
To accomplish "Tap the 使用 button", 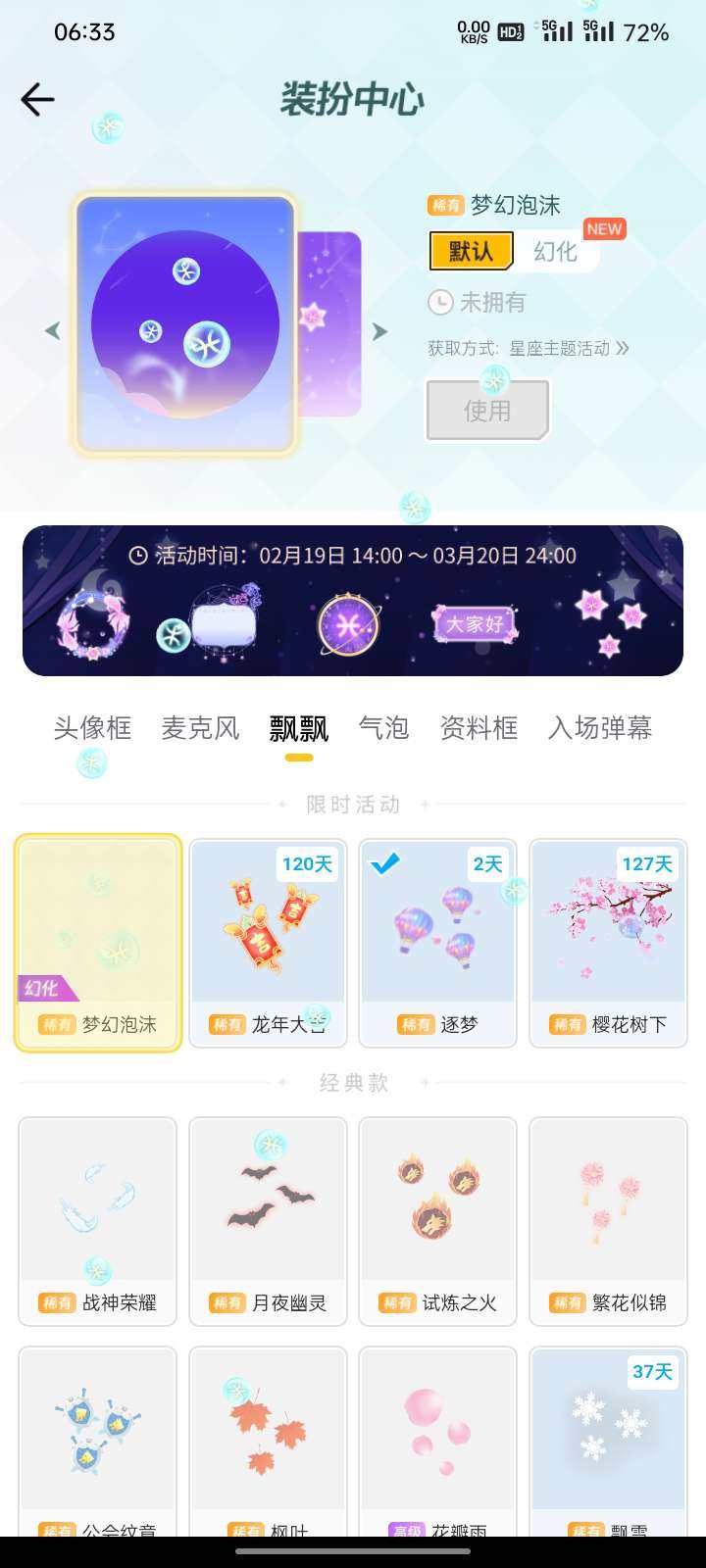I will coord(487,411).
